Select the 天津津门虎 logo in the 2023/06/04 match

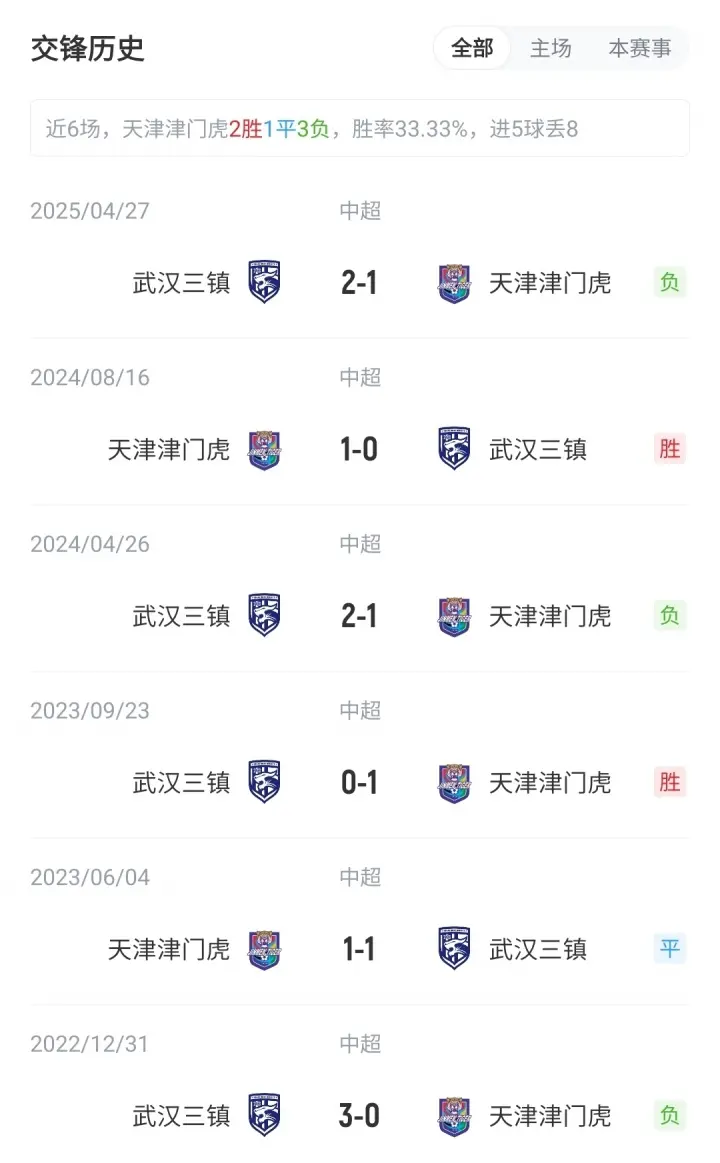point(262,949)
